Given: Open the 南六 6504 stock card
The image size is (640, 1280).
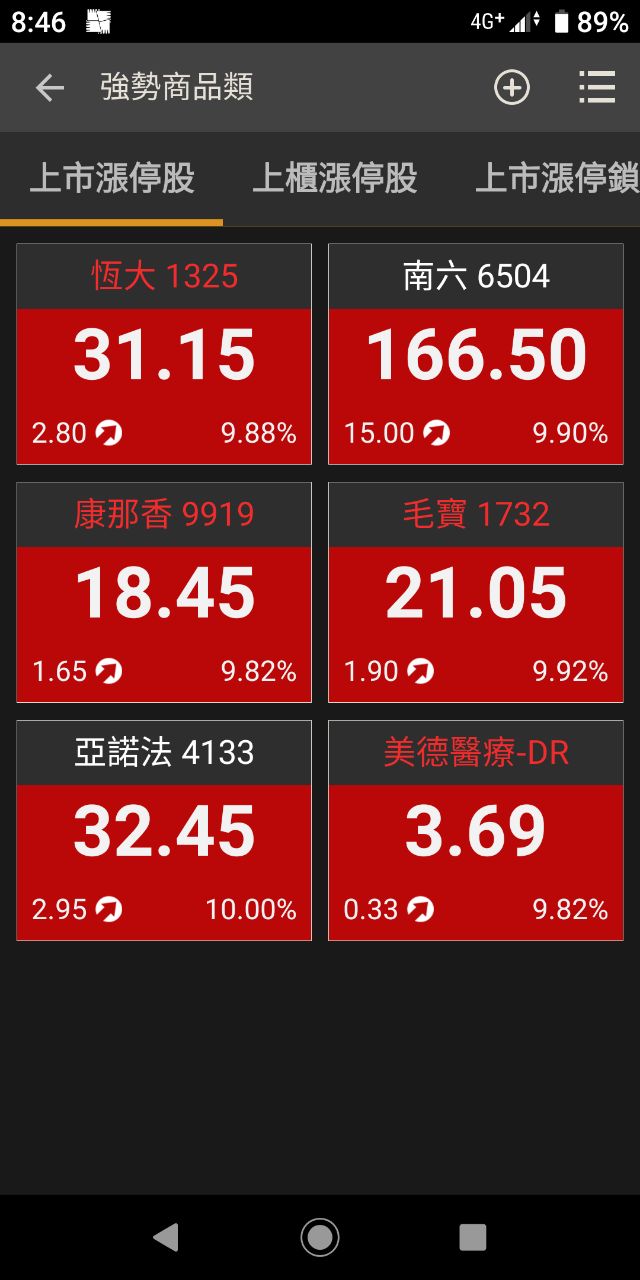Looking at the screenshot, I should coord(476,354).
